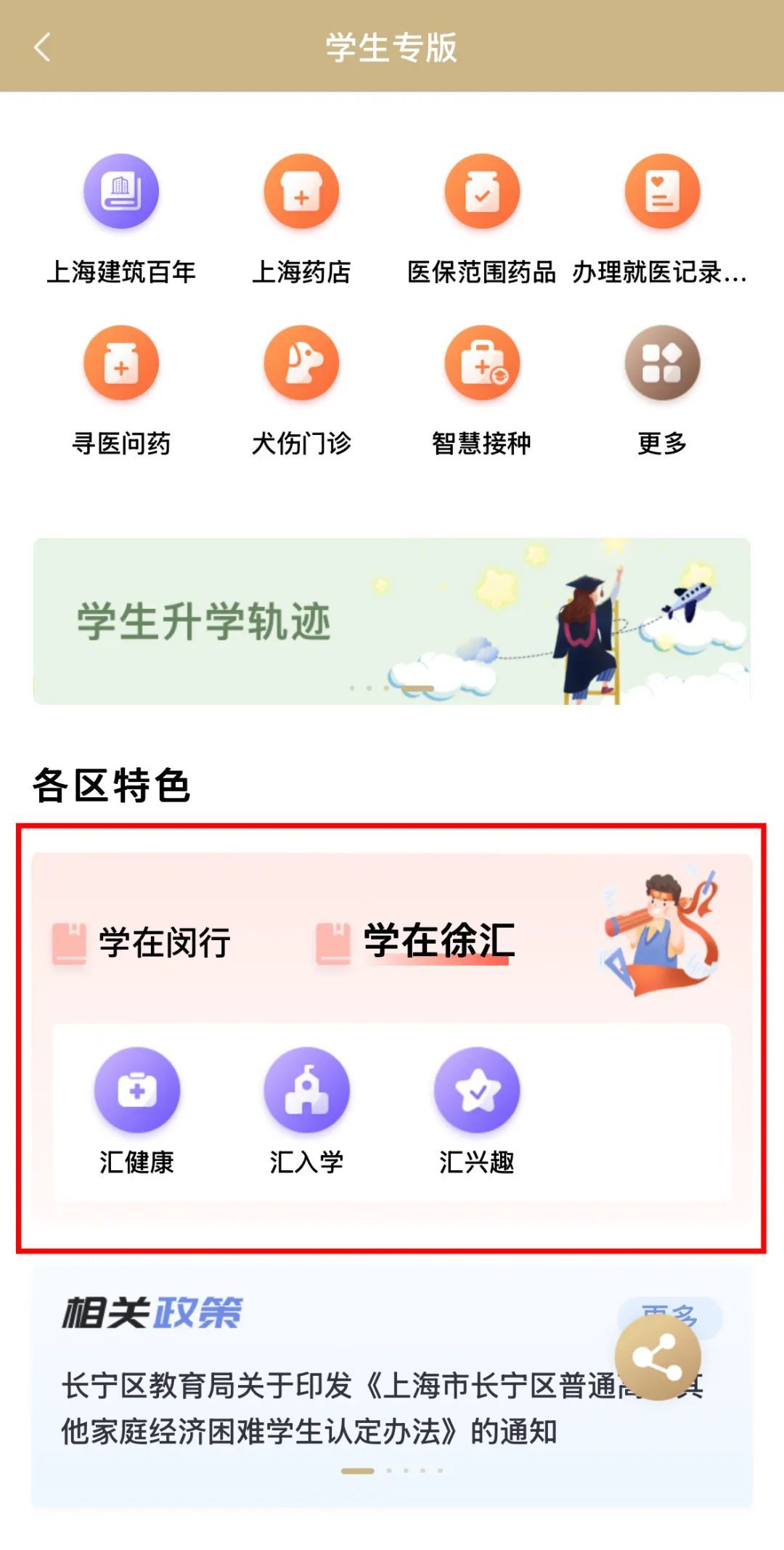Go back from 学生专版 page

(42, 48)
